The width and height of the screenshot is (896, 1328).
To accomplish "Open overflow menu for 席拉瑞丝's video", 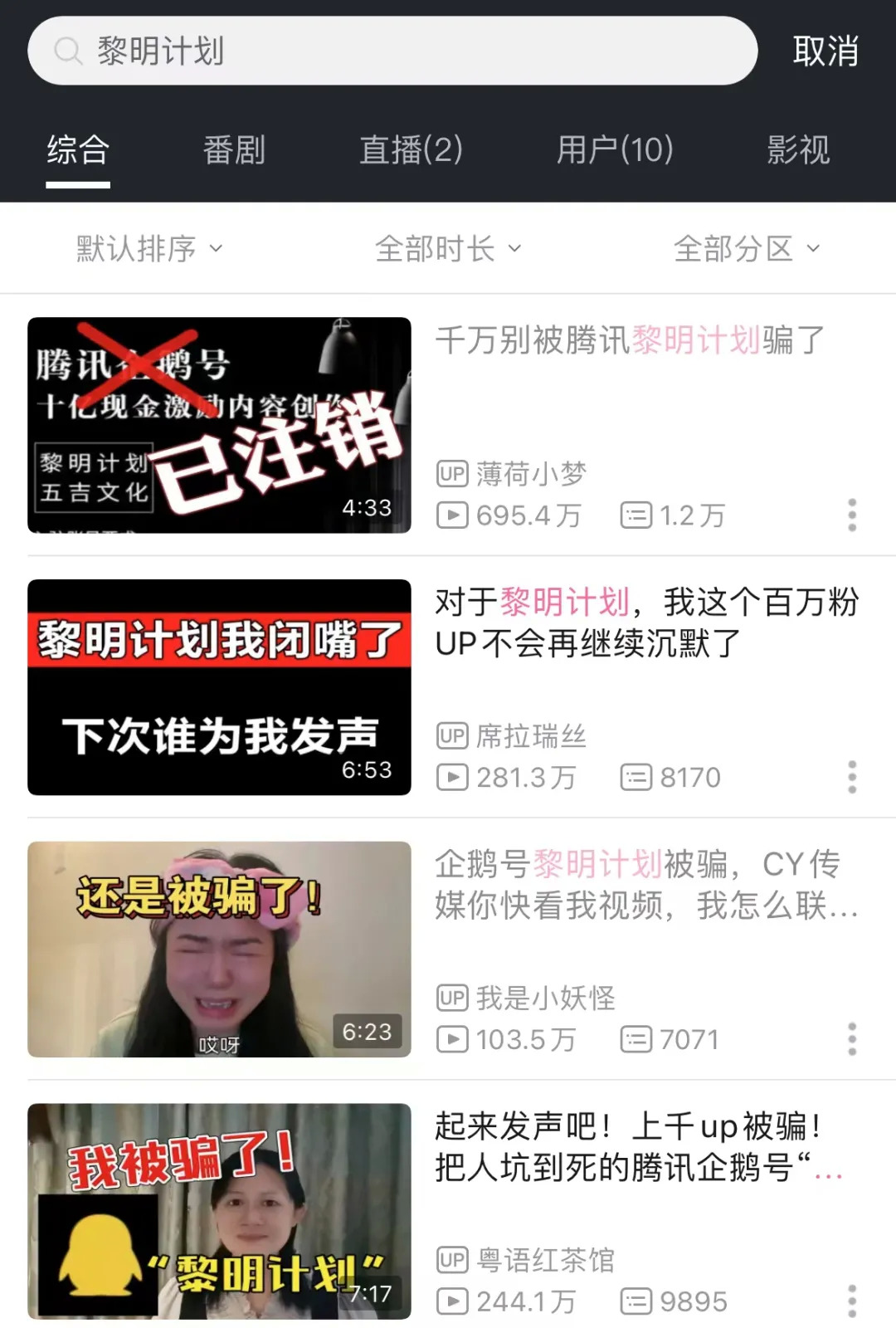I will pyautogui.click(x=852, y=778).
